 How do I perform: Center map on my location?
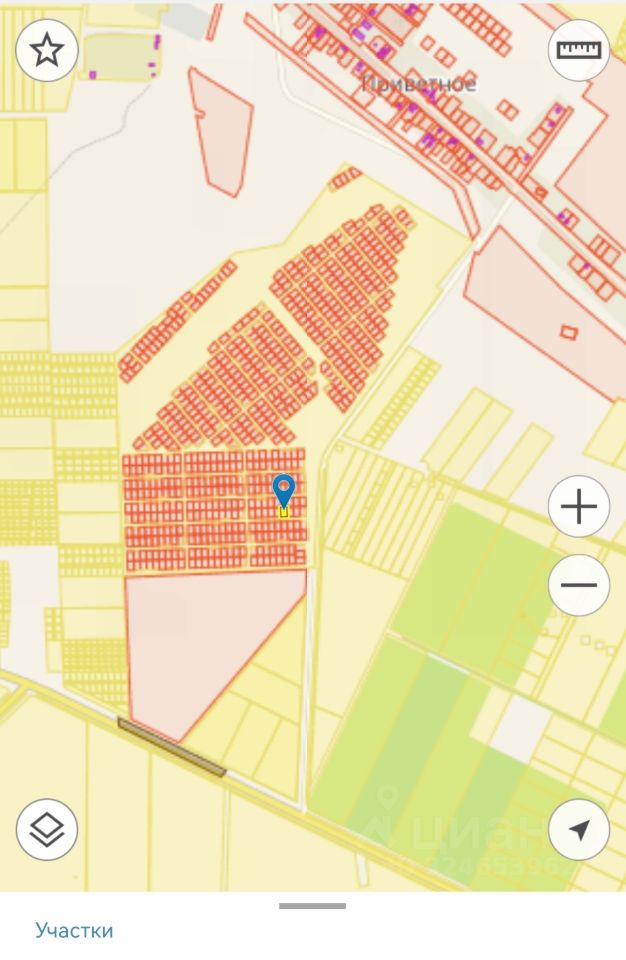pyautogui.click(x=579, y=829)
